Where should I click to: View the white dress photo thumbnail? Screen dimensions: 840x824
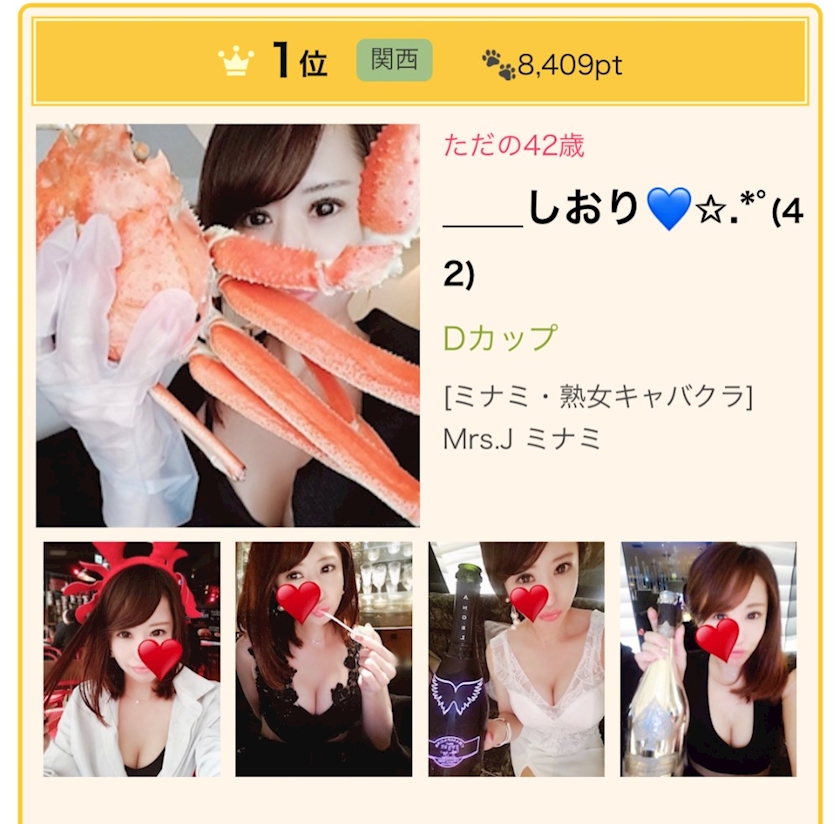point(516,659)
